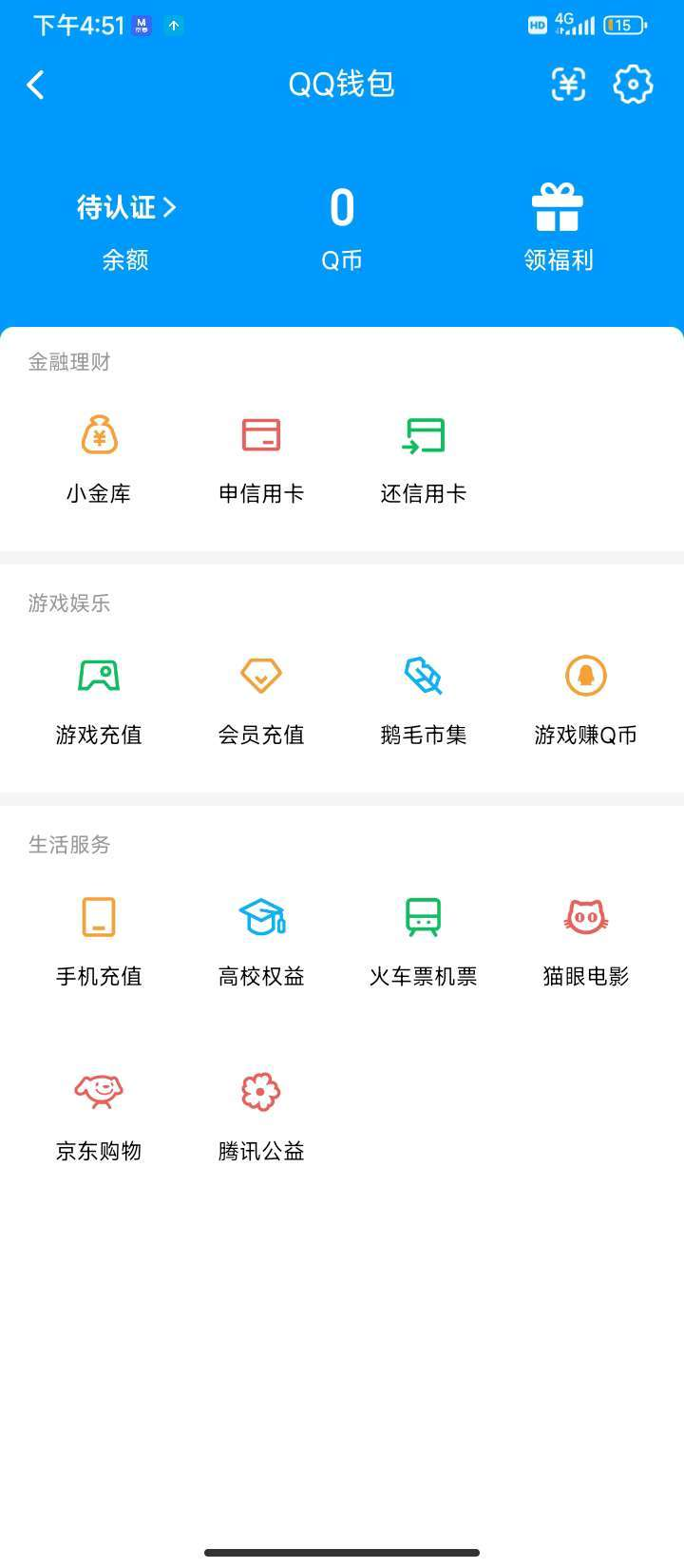Go back with the left arrow
The height and width of the screenshot is (1568, 684).
[36, 85]
